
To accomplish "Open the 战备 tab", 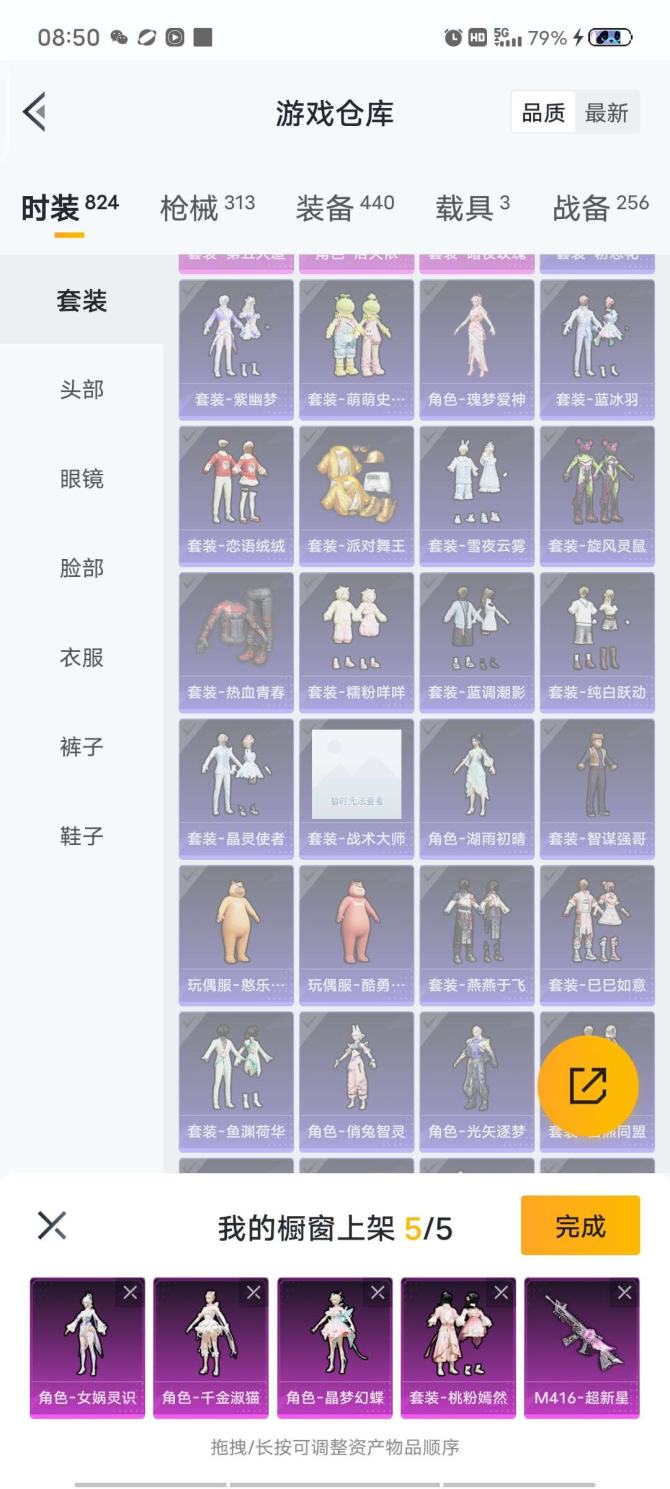I will point(600,207).
